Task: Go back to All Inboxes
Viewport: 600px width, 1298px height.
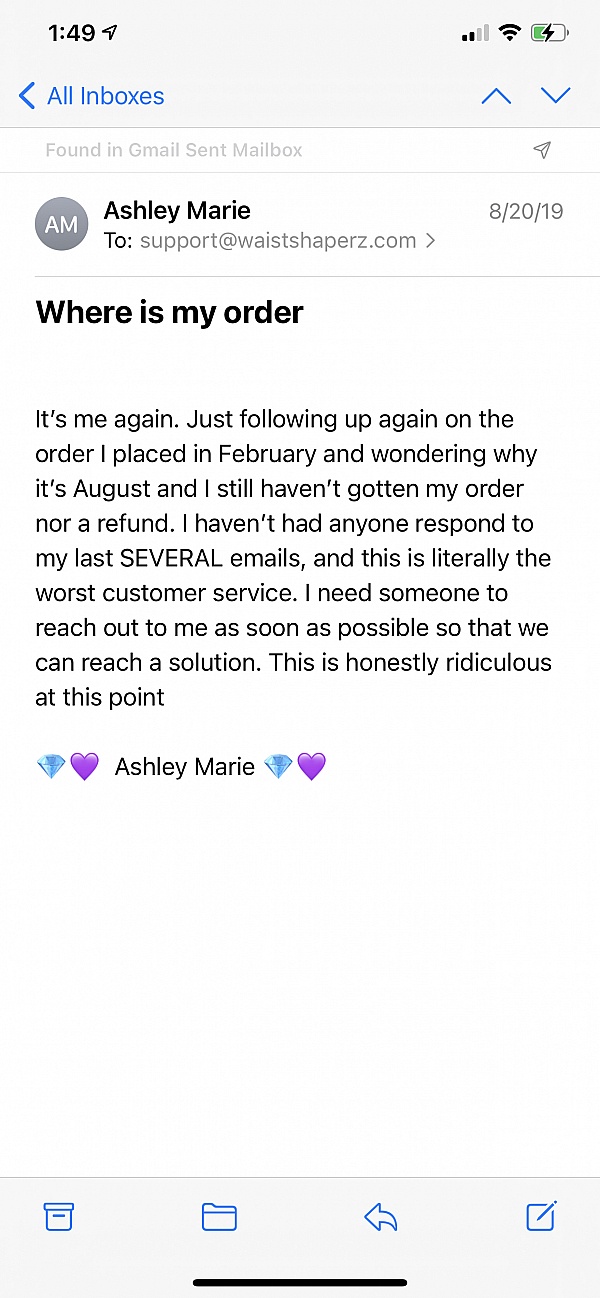Action: 91,96
